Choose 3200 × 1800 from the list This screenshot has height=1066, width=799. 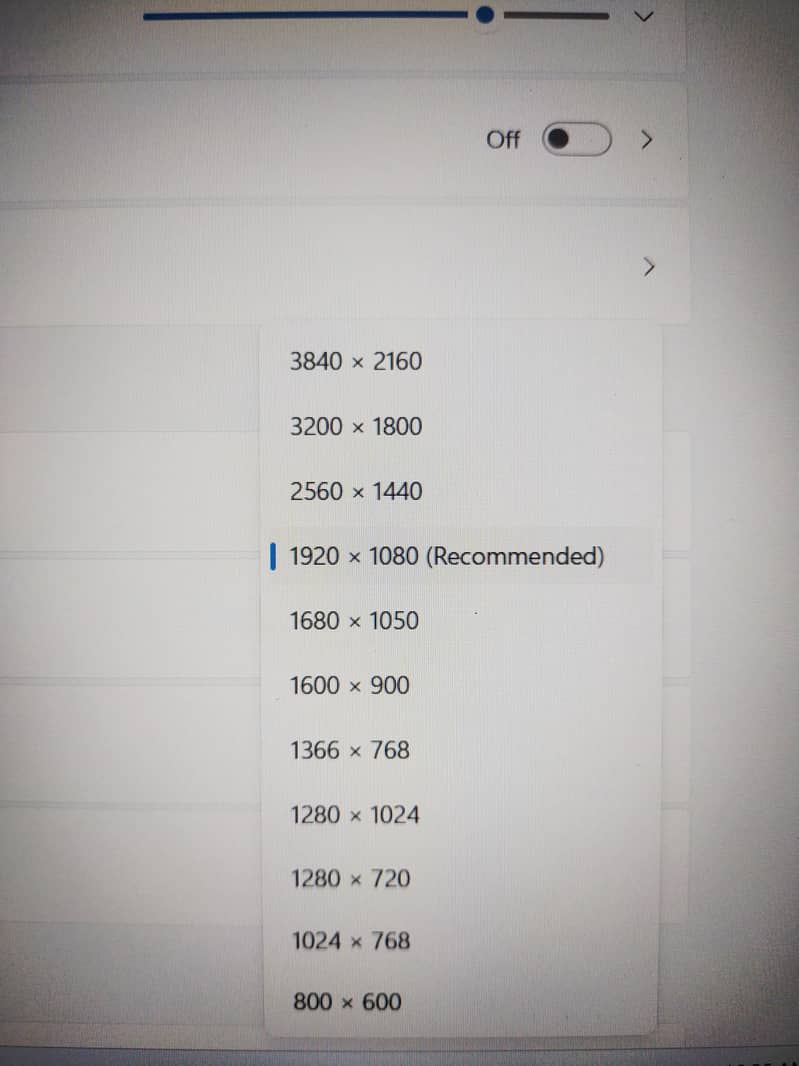[356, 426]
